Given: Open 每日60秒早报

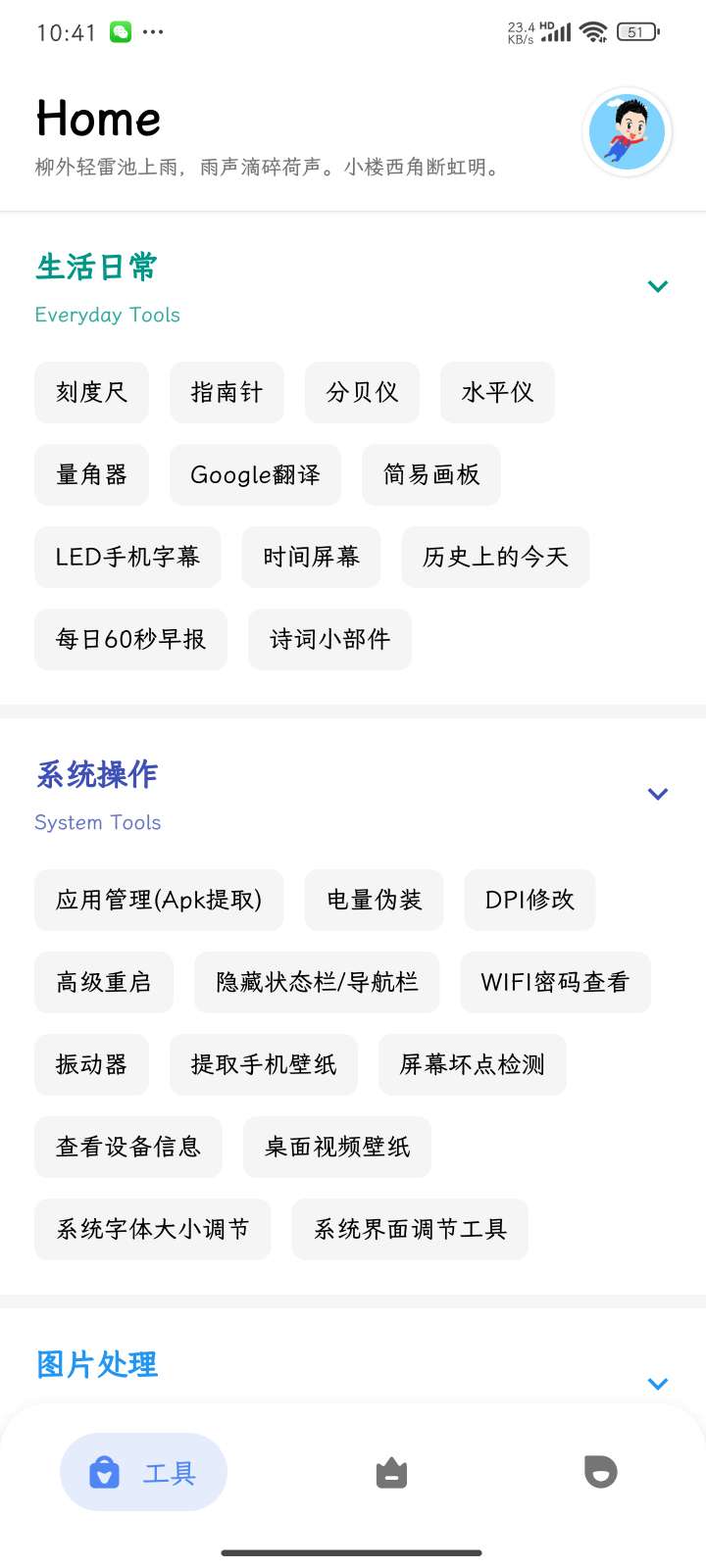Looking at the screenshot, I should [x=130, y=639].
